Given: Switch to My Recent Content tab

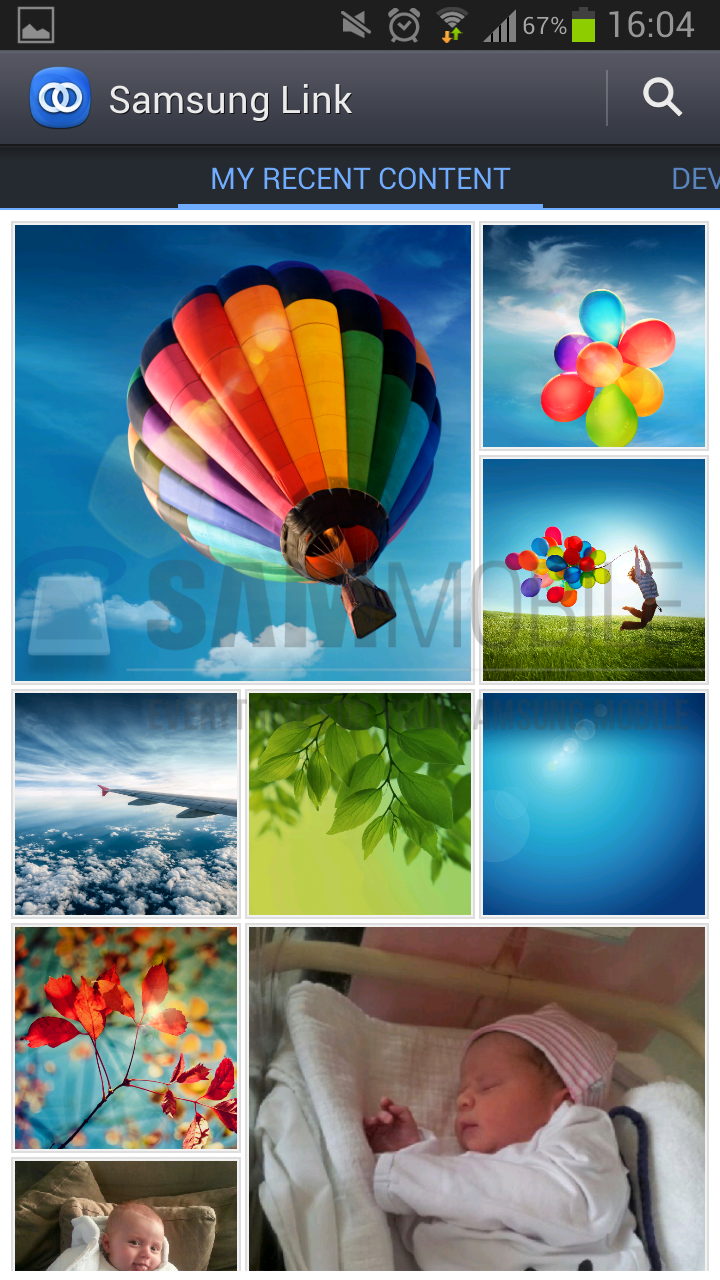Looking at the screenshot, I should tap(360, 179).
